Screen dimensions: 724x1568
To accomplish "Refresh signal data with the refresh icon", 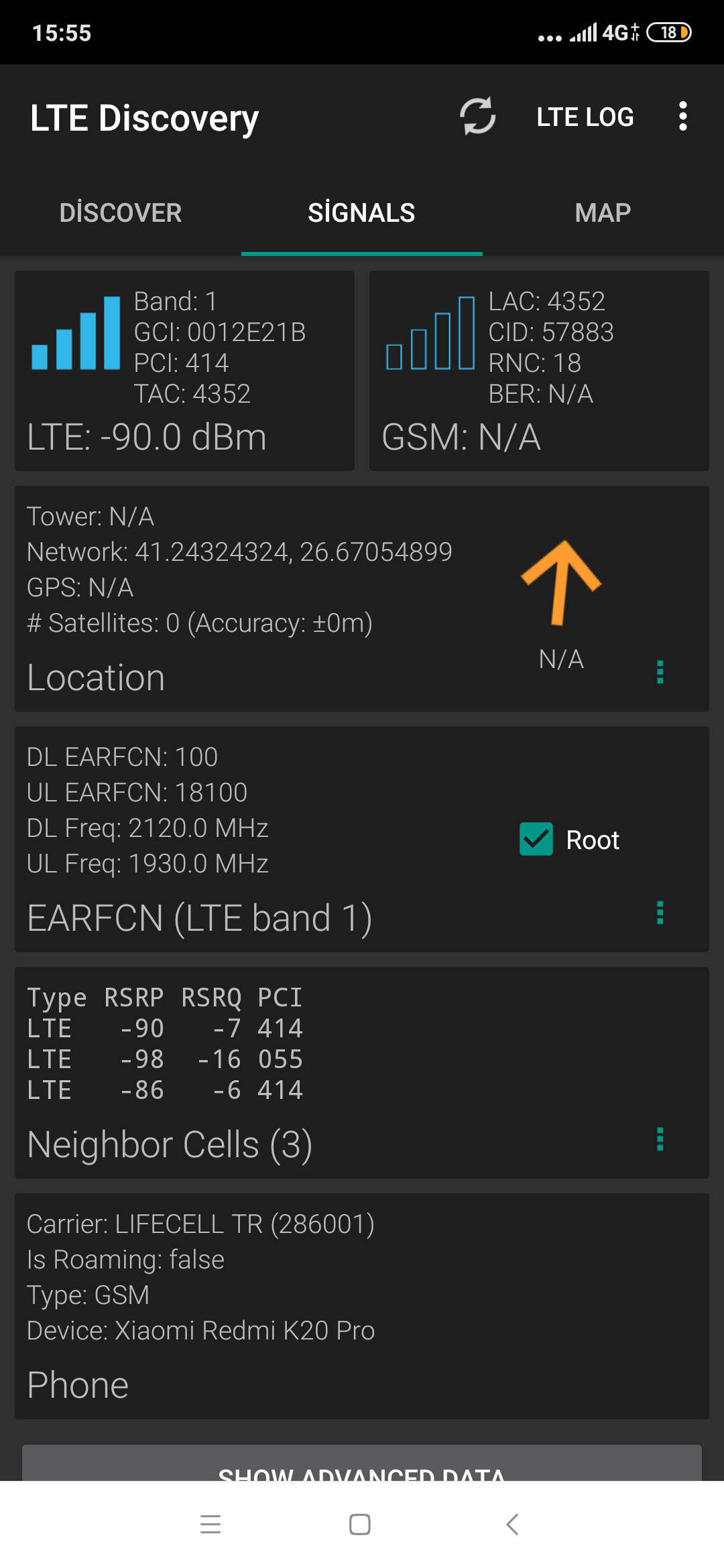I will point(477,117).
